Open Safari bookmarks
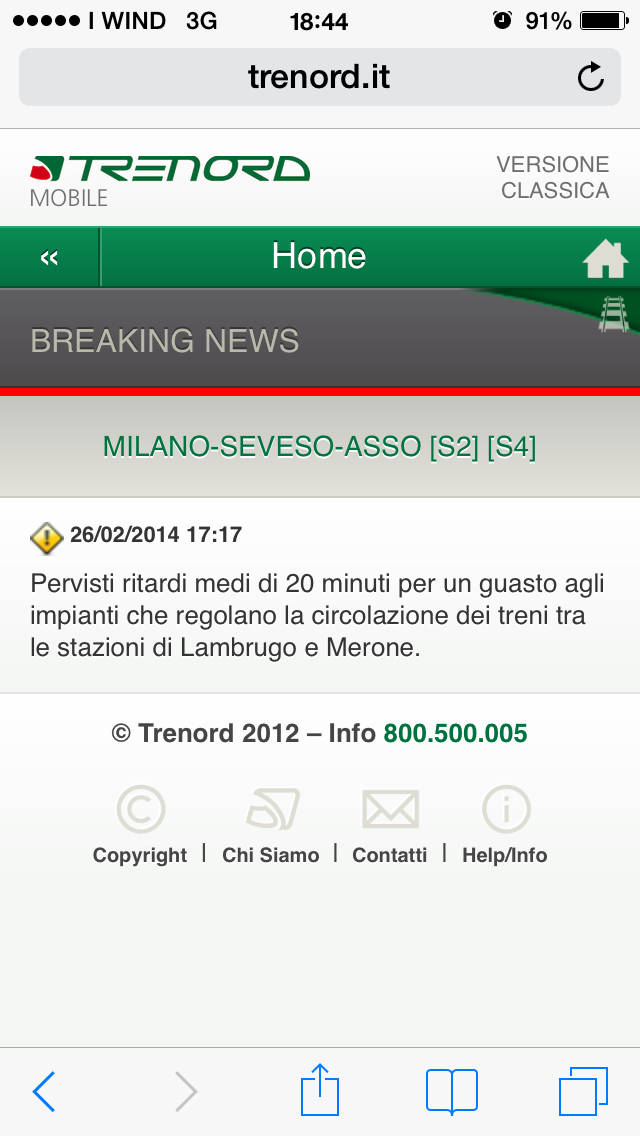The width and height of the screenshot is (640, 1136). (x=451, y=1091)
